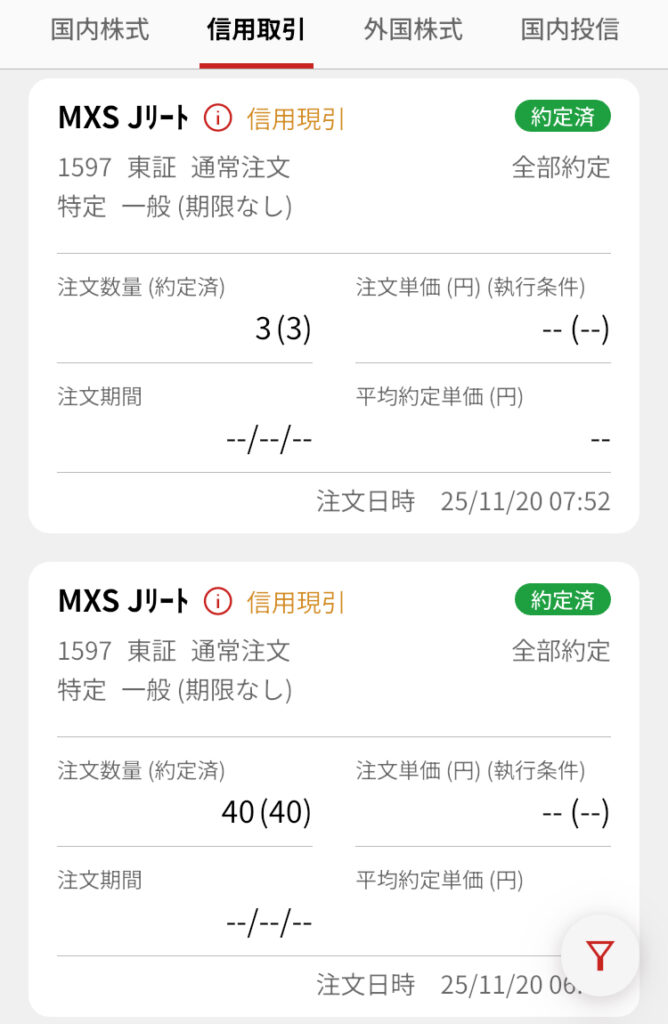
Task: Select the 信用取引 tab
Action: point(256,30)
